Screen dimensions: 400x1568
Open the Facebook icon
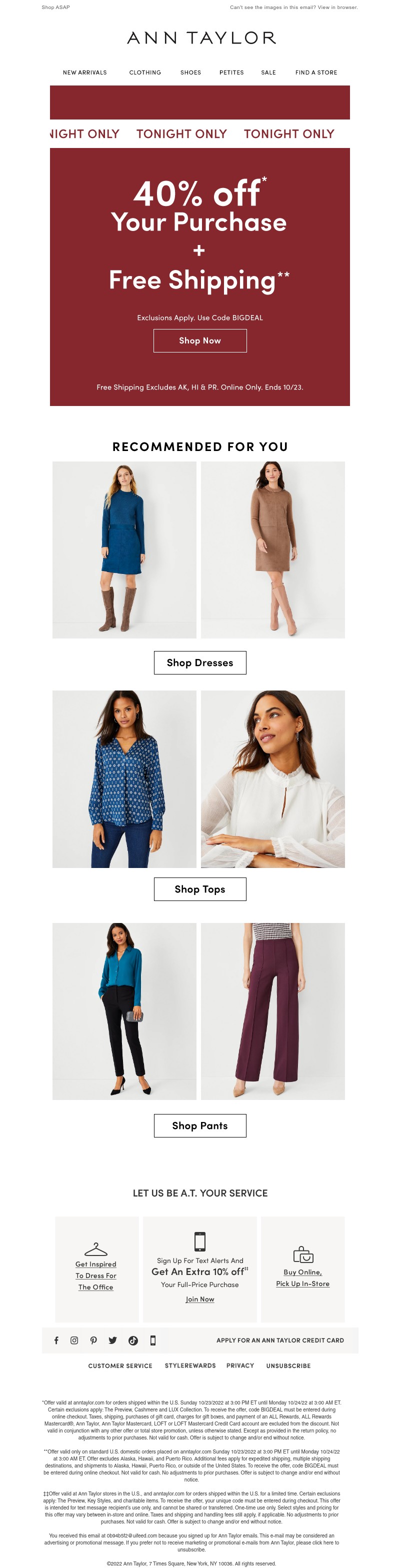56,1340
